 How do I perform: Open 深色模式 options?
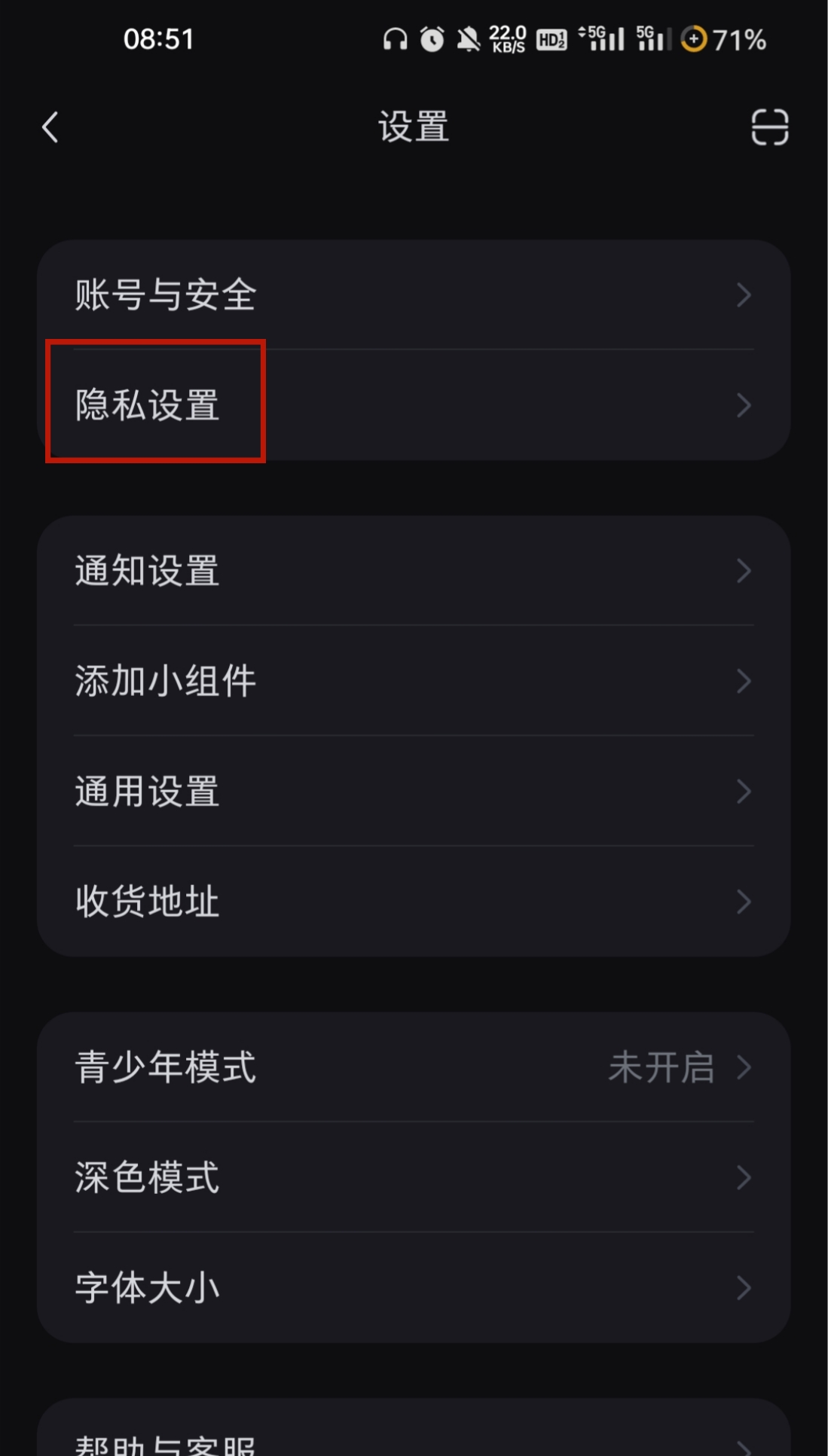413,1177
